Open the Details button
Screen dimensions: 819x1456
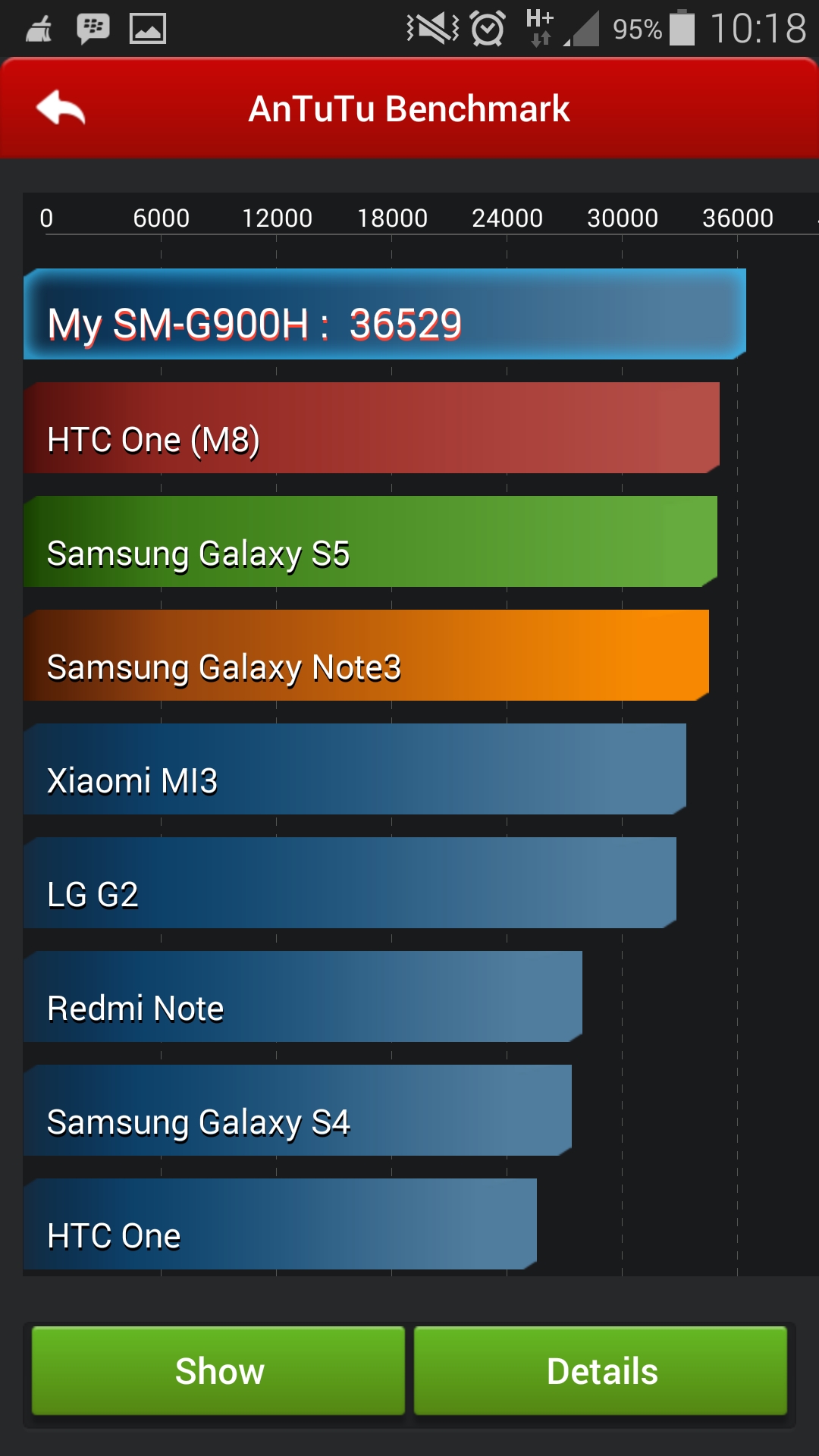[x=601, y=1370]
